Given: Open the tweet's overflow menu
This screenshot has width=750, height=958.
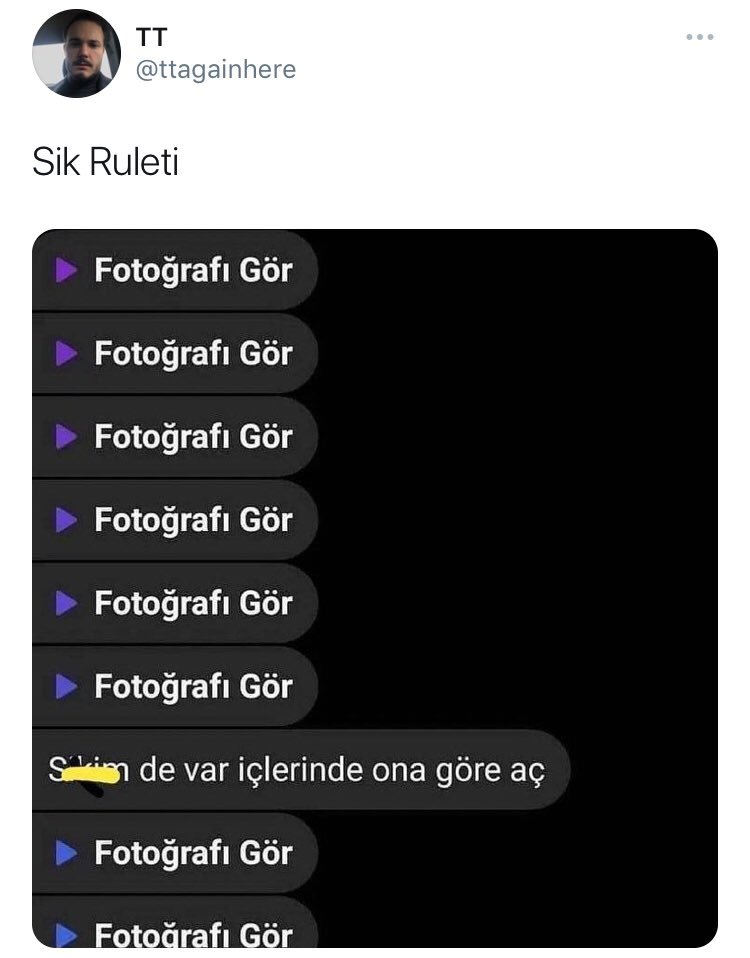Looking at the screenshot, I should (x=699, y=38).
